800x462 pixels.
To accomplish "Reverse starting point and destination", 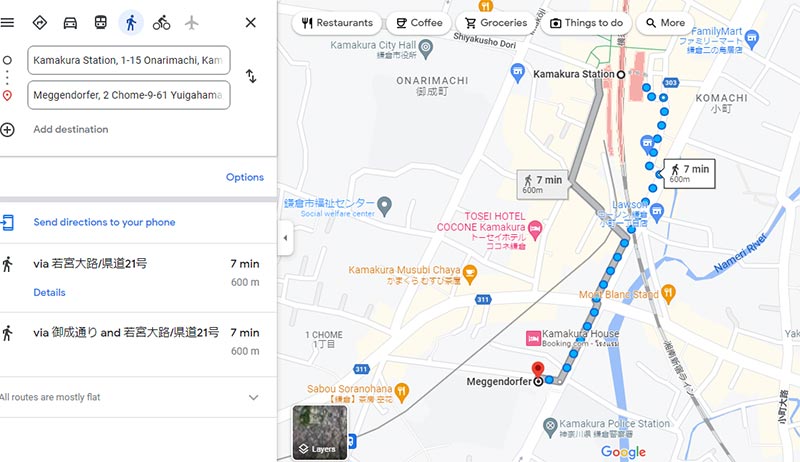I will tap(250, 77).
